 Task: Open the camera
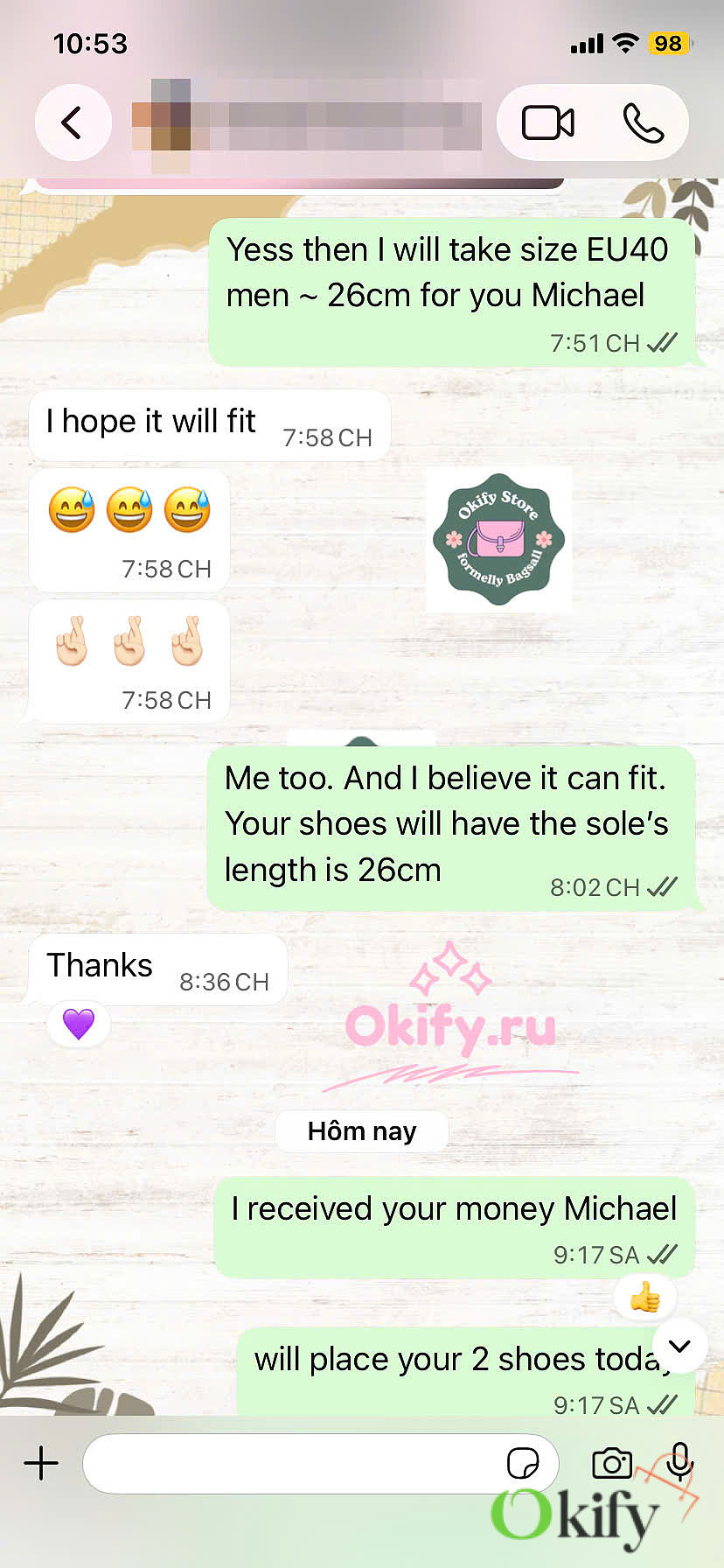(612, 1463)
